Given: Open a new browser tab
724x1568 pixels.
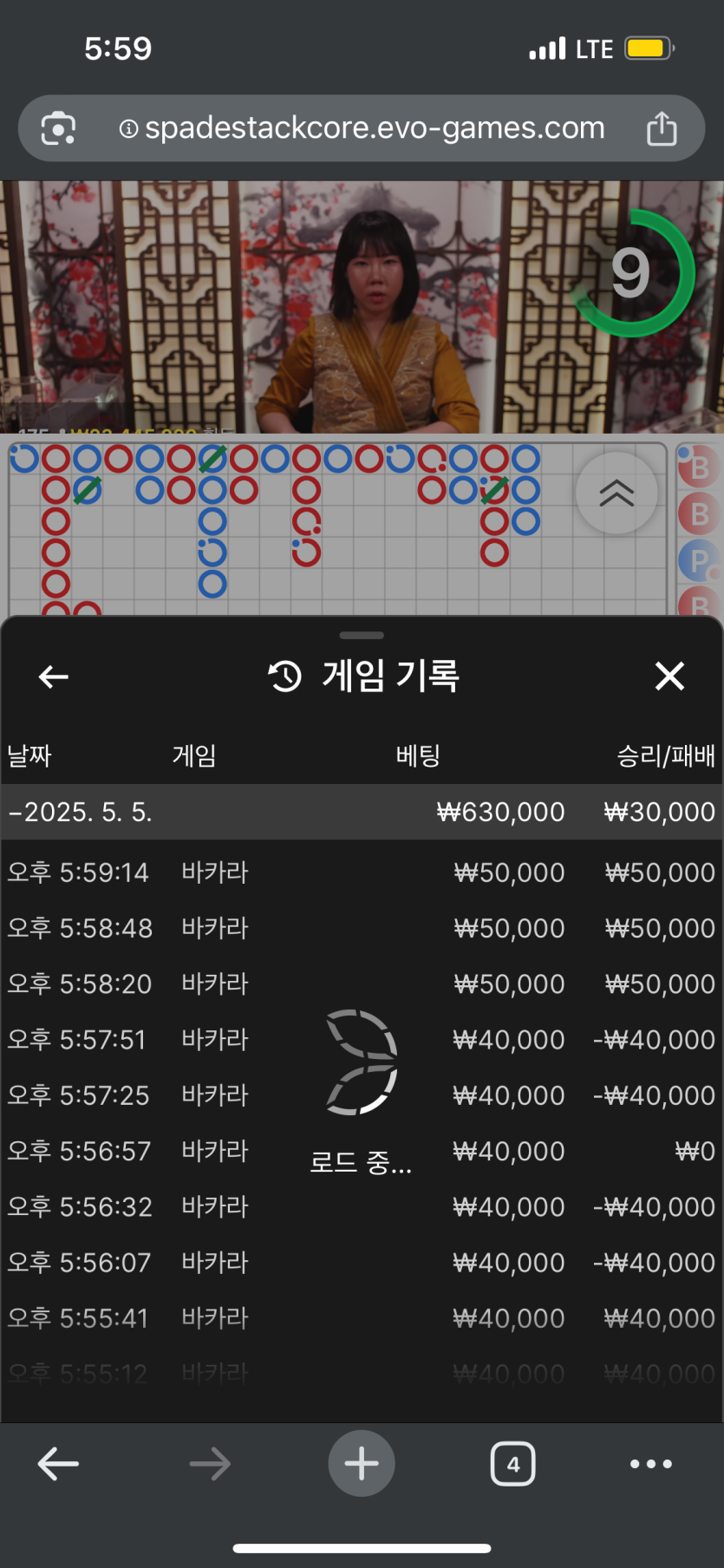Looking at the screenshot, I should [x=361, y=1464].
